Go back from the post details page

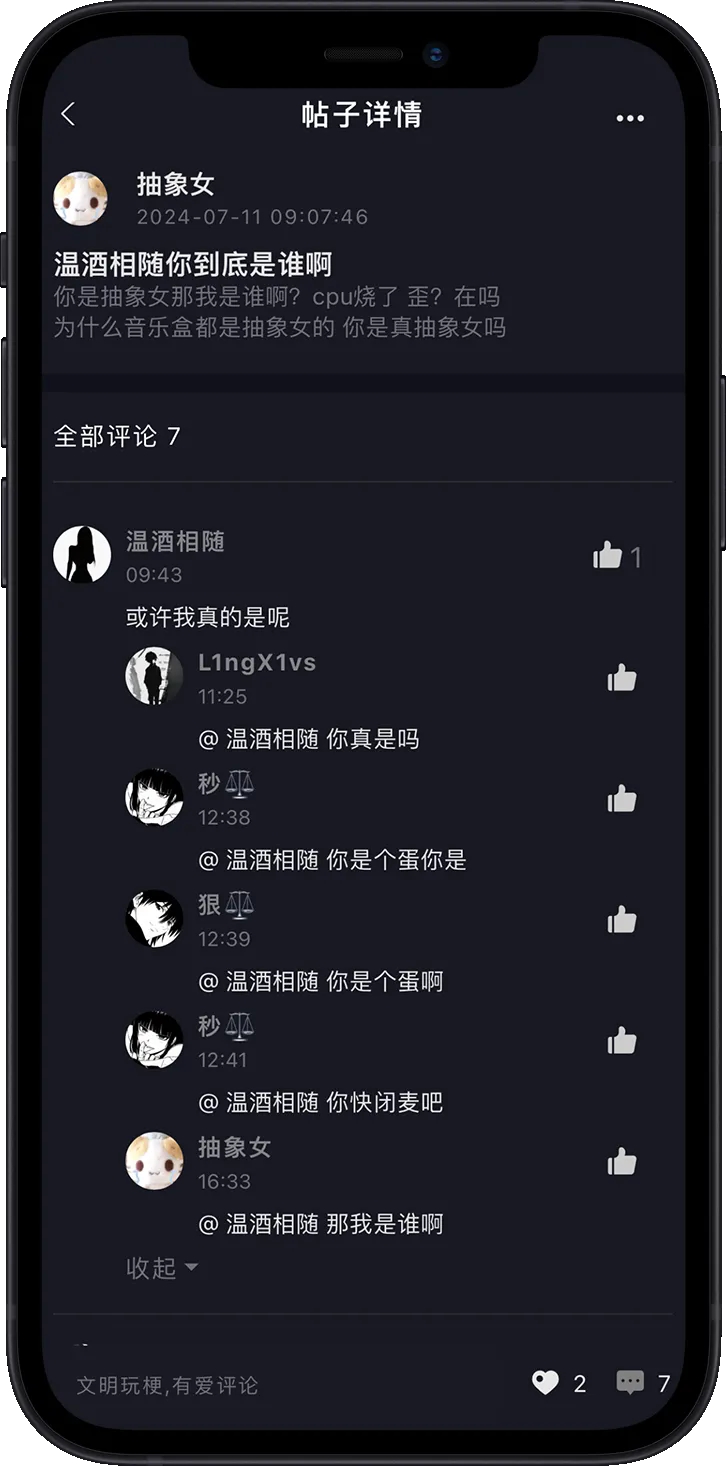point(68,115)
